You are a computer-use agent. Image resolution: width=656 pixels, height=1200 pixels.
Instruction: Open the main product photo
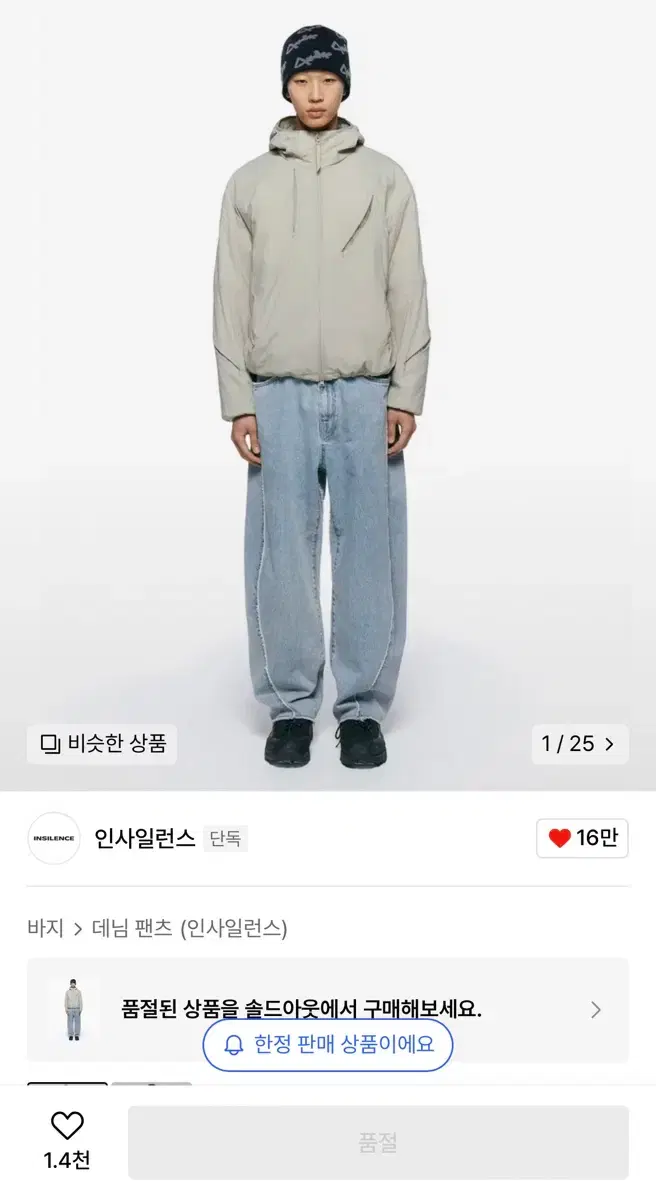(328, 395)
